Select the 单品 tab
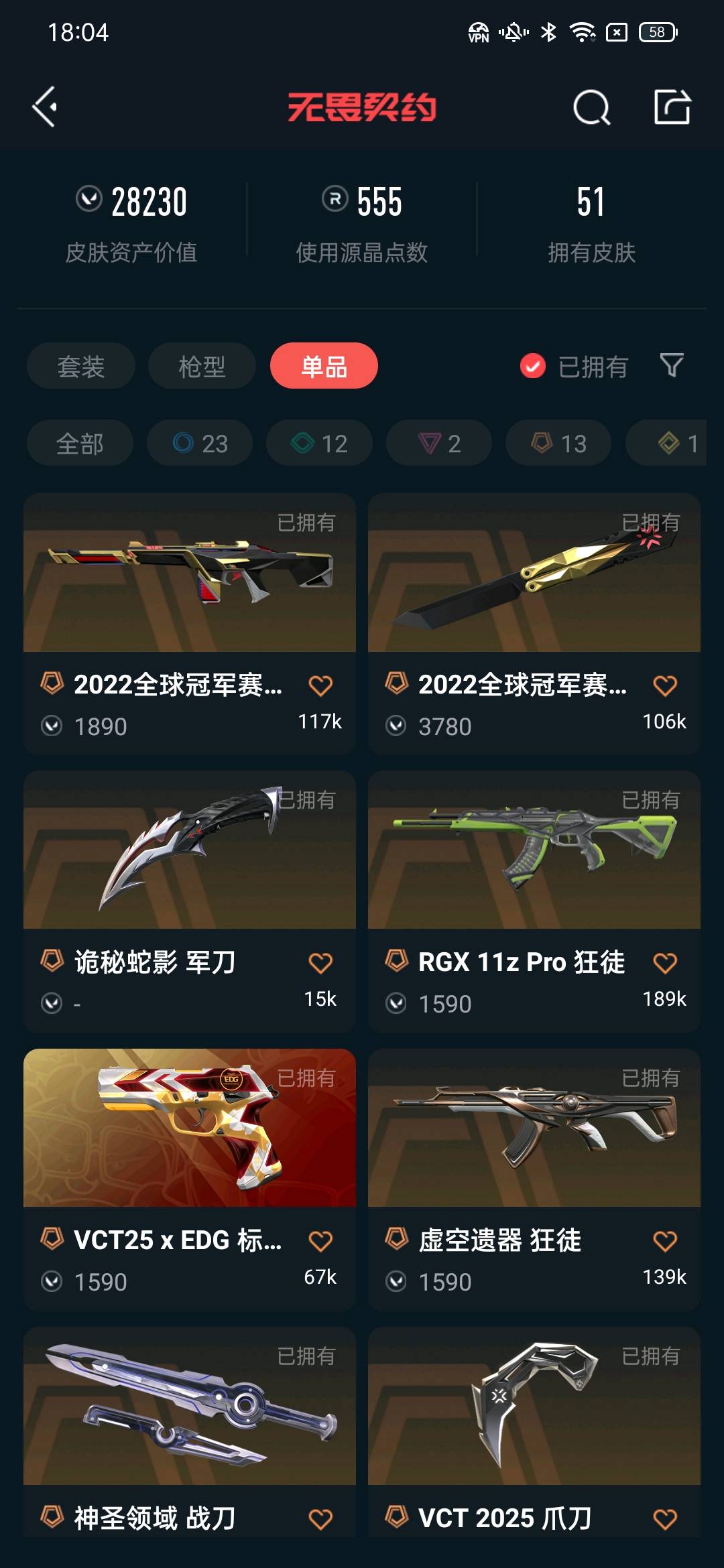This screenshot has width=724, height=1568. point(324,366)
